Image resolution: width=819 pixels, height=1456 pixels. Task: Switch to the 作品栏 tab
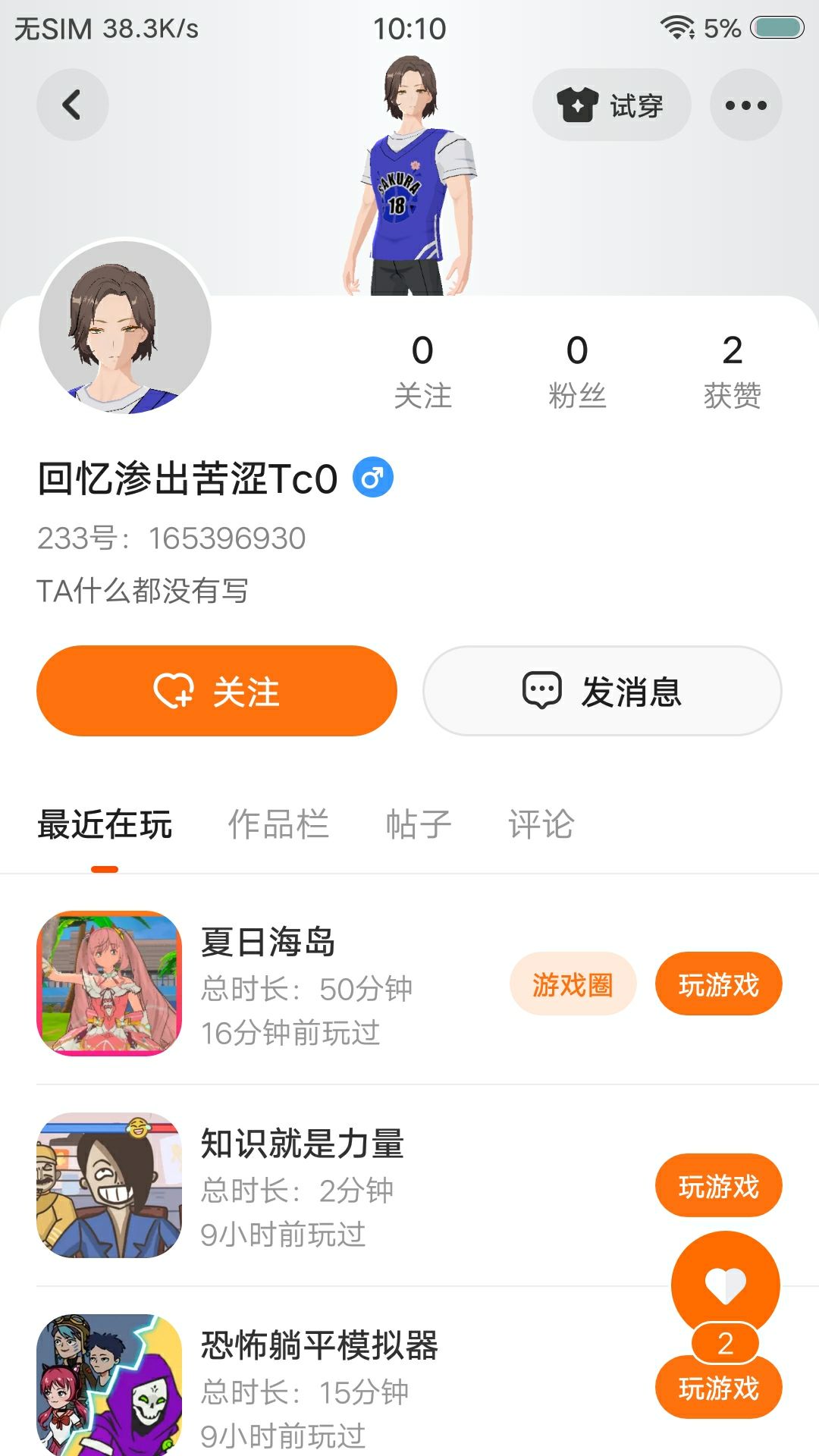coord(278,824)
